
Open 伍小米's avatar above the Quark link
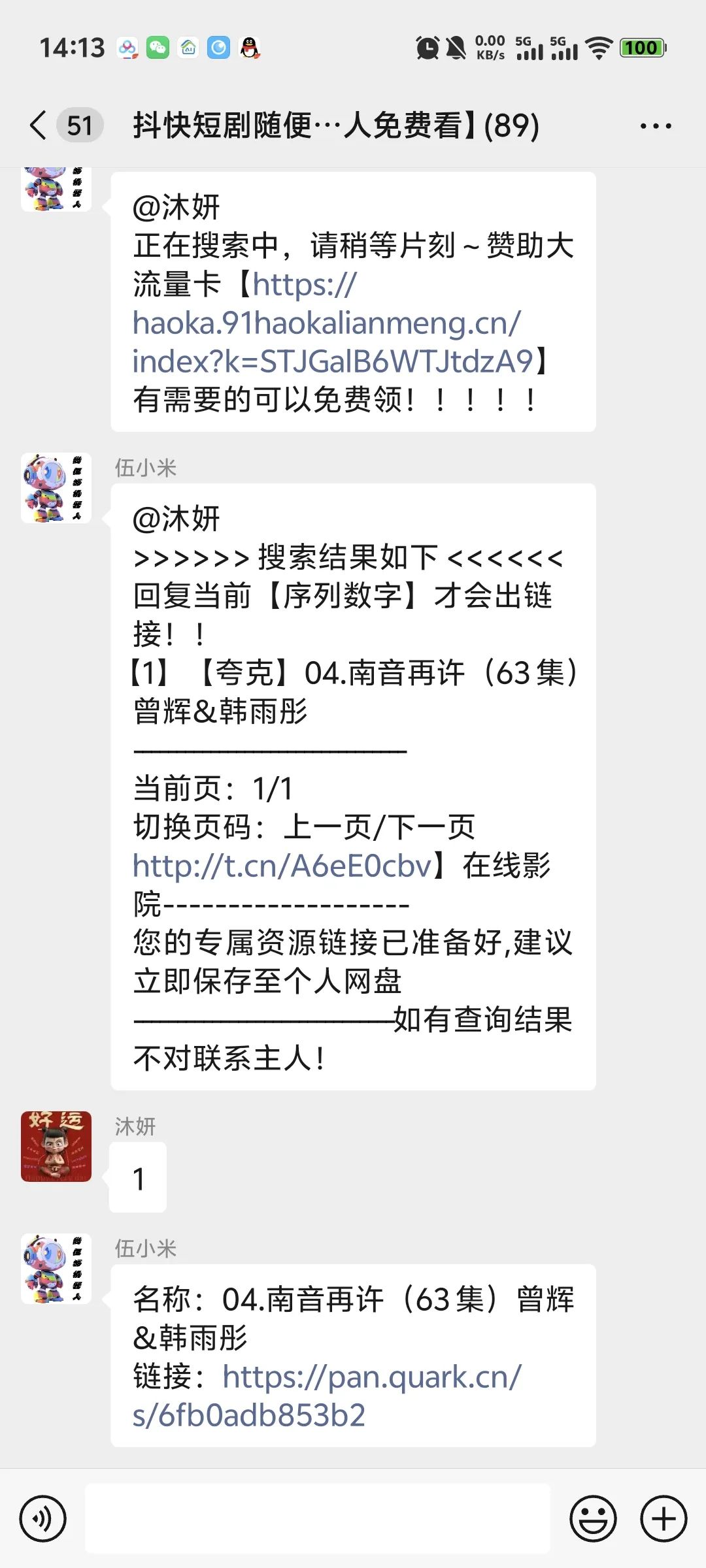point(56,1269)
